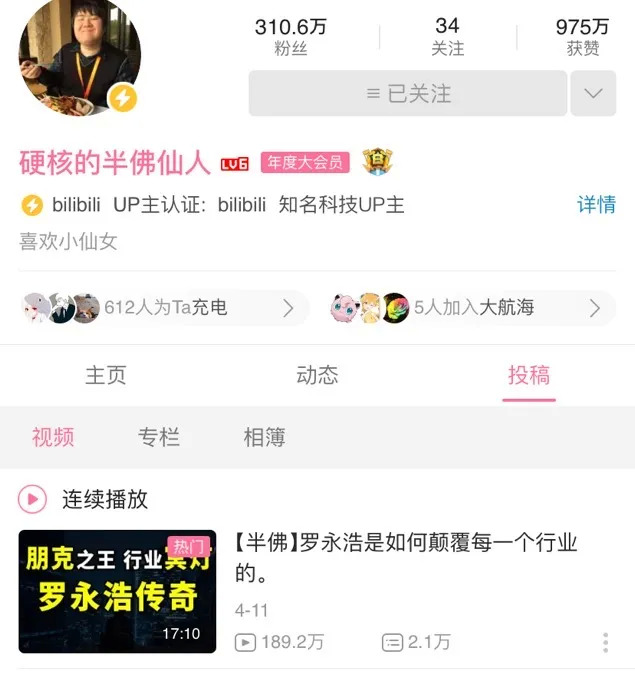This screenshot has height=680, width=635.
Task: Tap the 年度大会员 membership badge
Action: click(305, 162)
